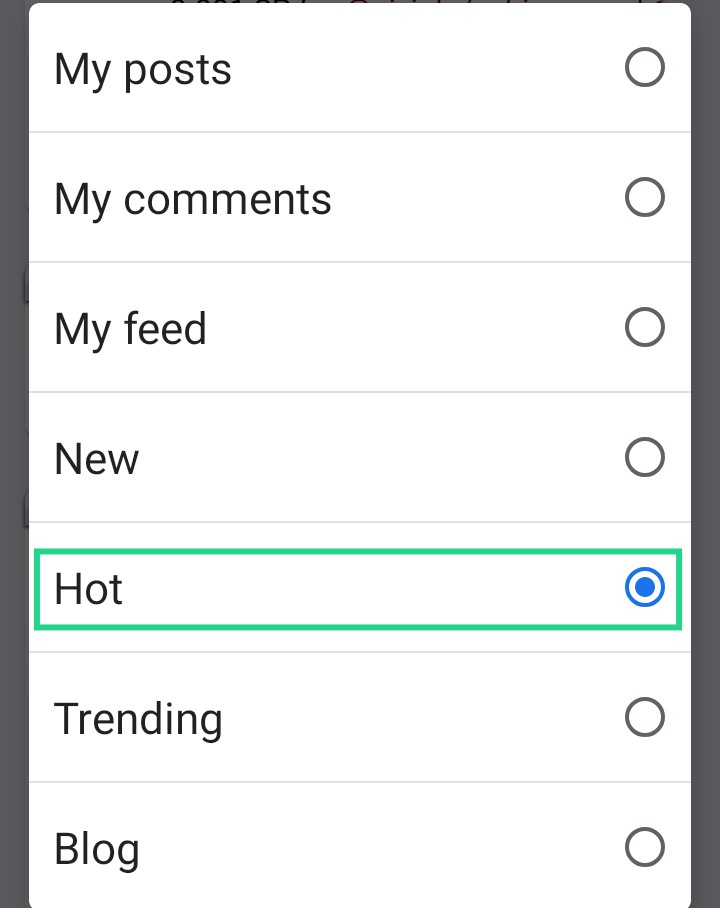
Task: Select the My posts option
Action: point(358,69)
